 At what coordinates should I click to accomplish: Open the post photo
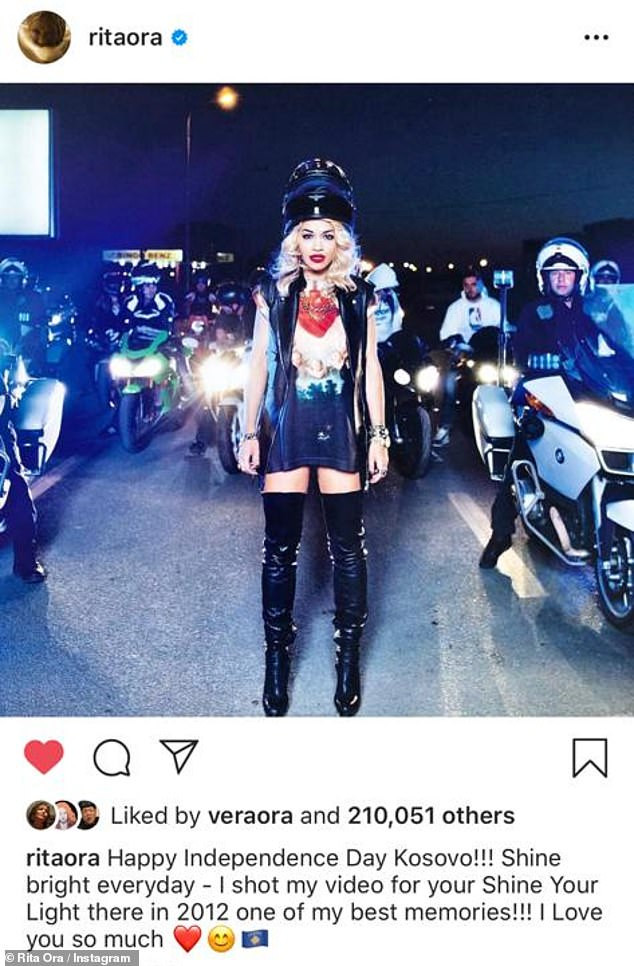pos(317,400)
